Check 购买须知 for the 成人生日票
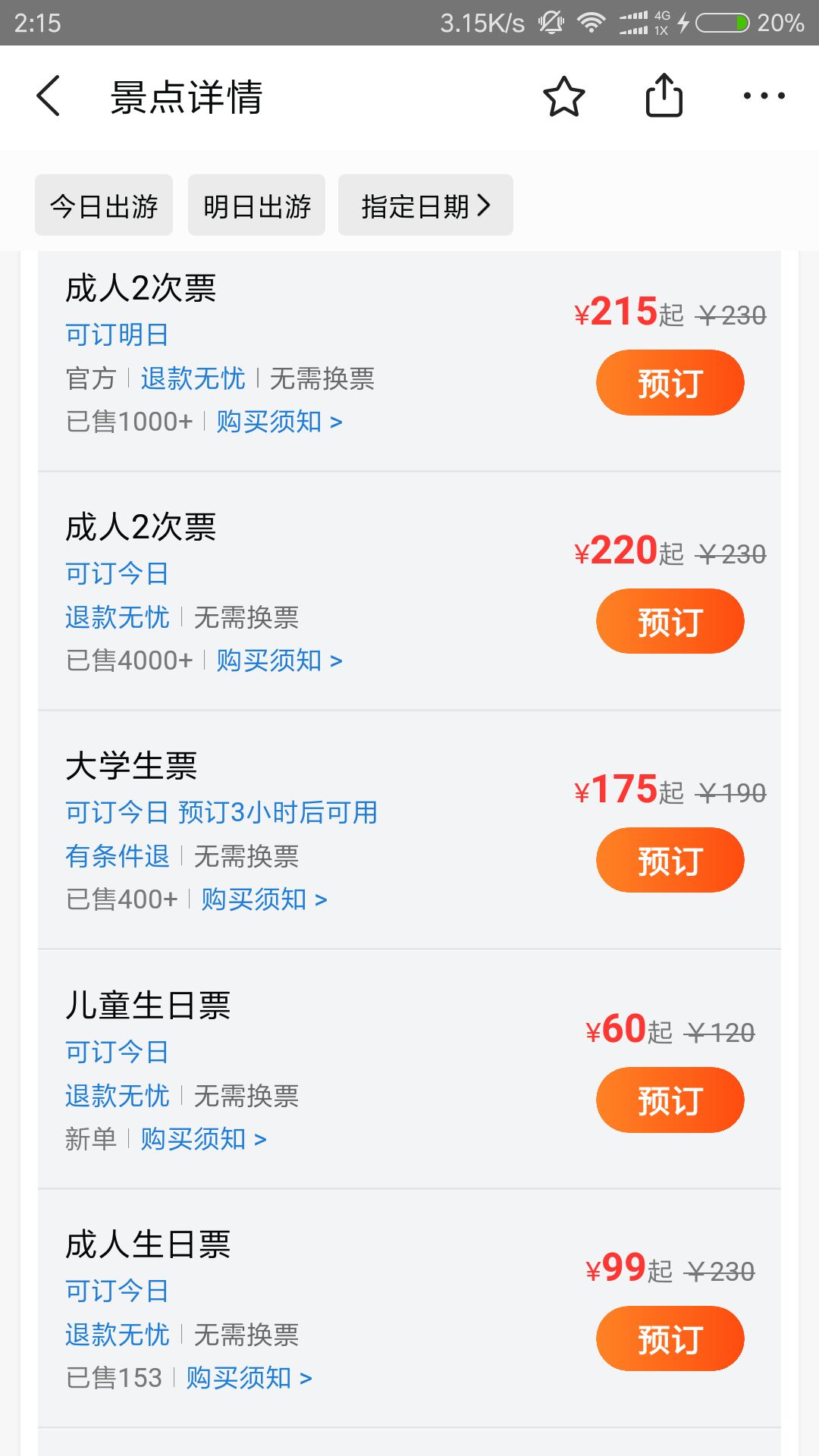 [x=249, y=1378]
